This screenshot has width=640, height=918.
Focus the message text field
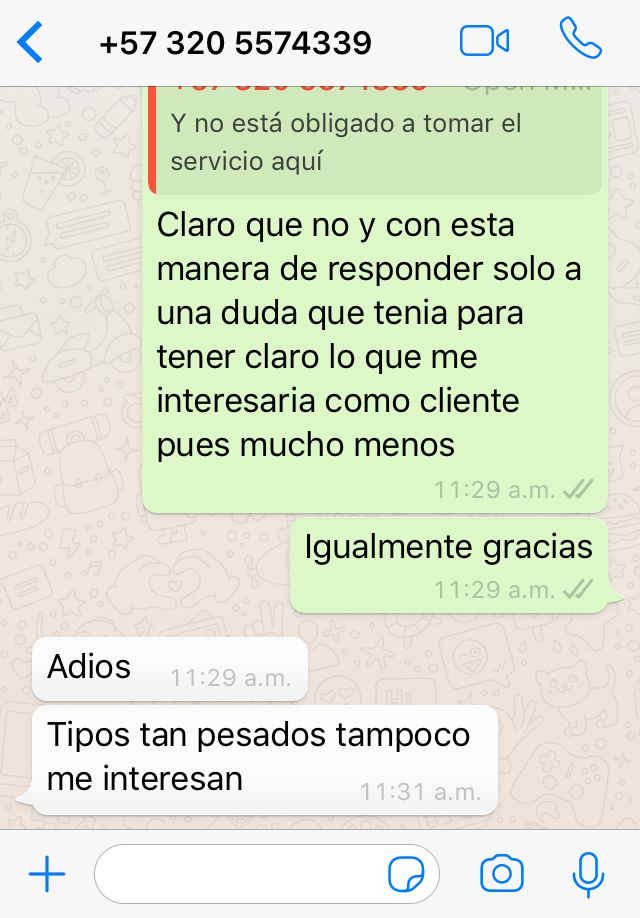point(240,875)
